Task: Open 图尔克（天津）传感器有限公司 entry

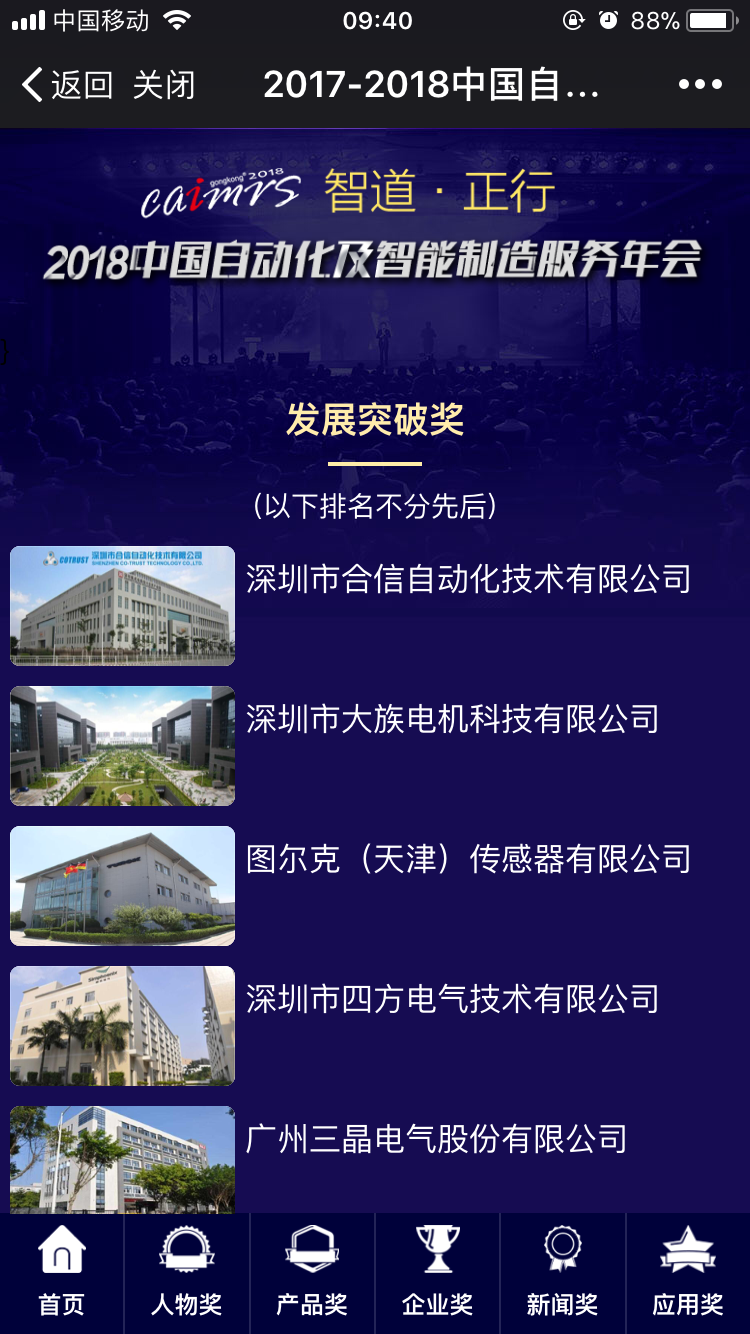Action: point(468,859)
